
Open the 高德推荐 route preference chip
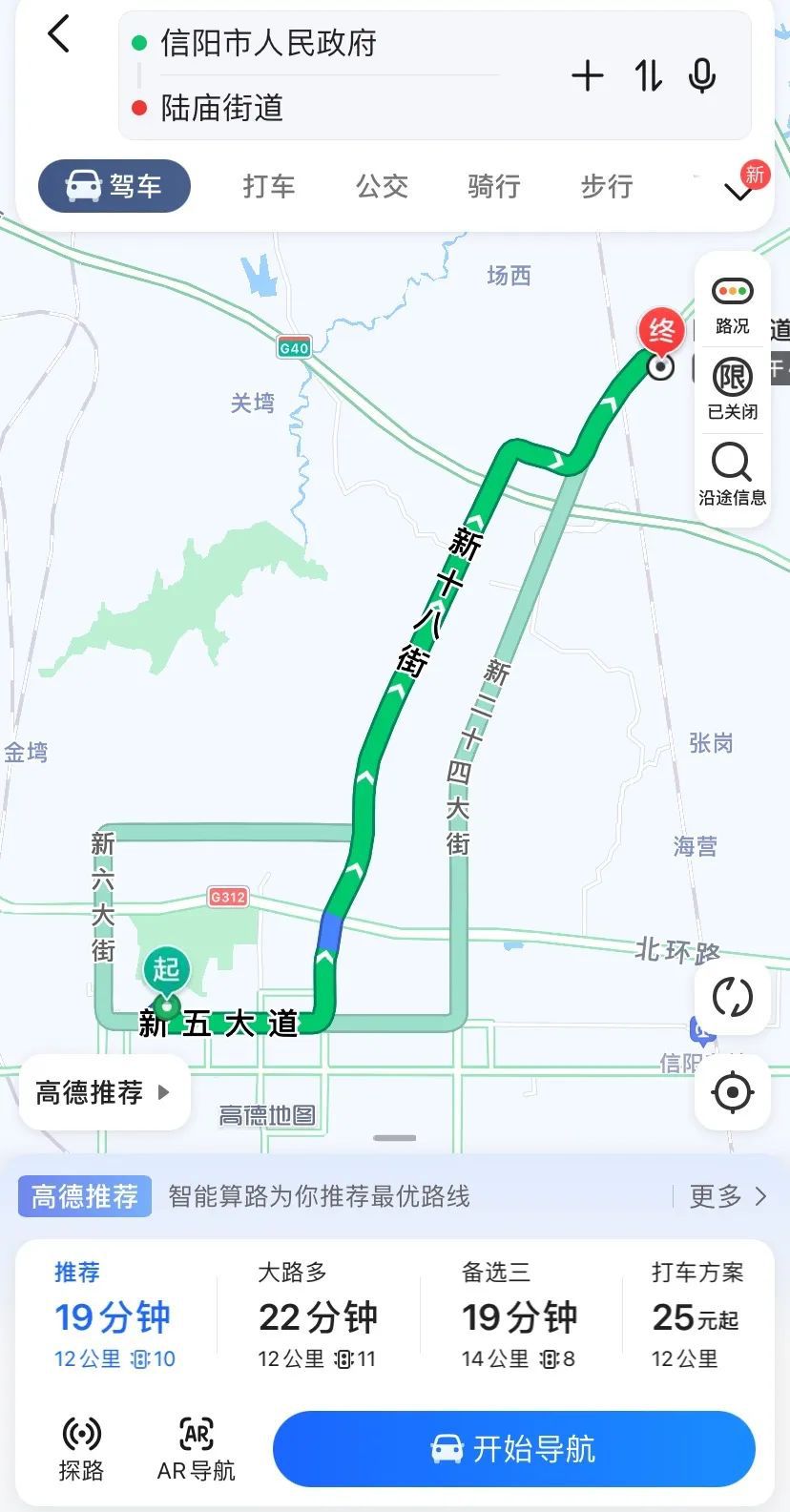click(104, 1092)
